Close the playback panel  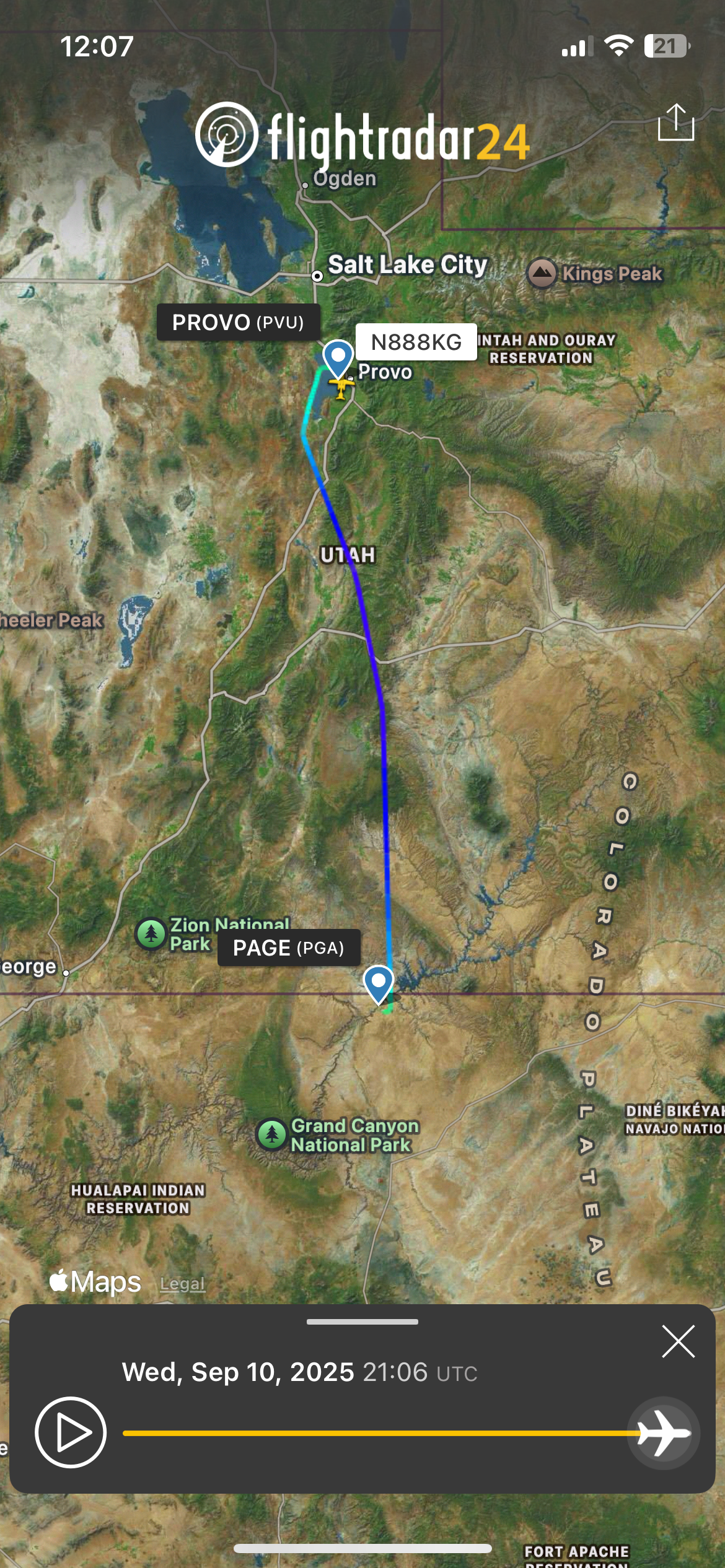point(678,1341)
